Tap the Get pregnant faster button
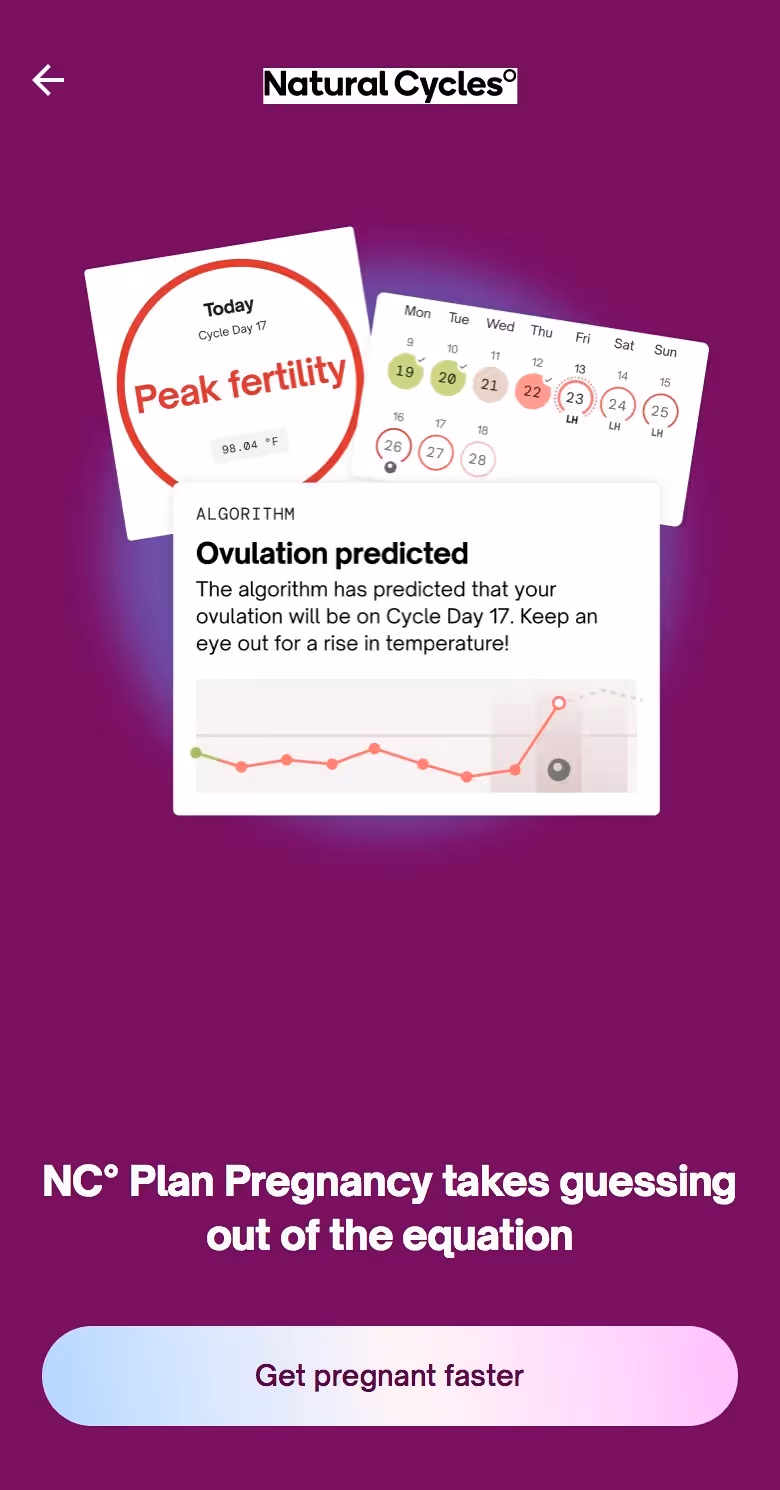 point(390,1376)
